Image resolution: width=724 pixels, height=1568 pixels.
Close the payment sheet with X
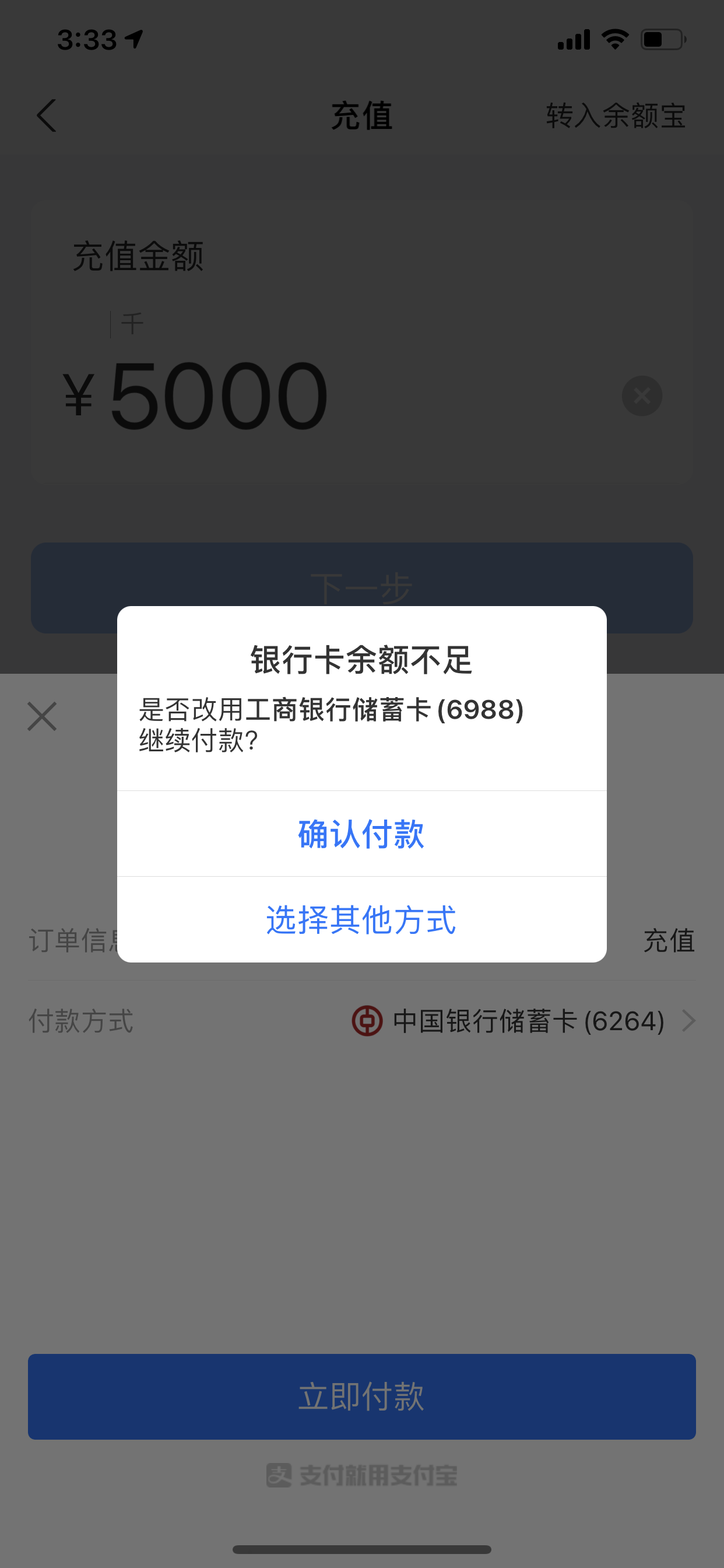(42, 716)
